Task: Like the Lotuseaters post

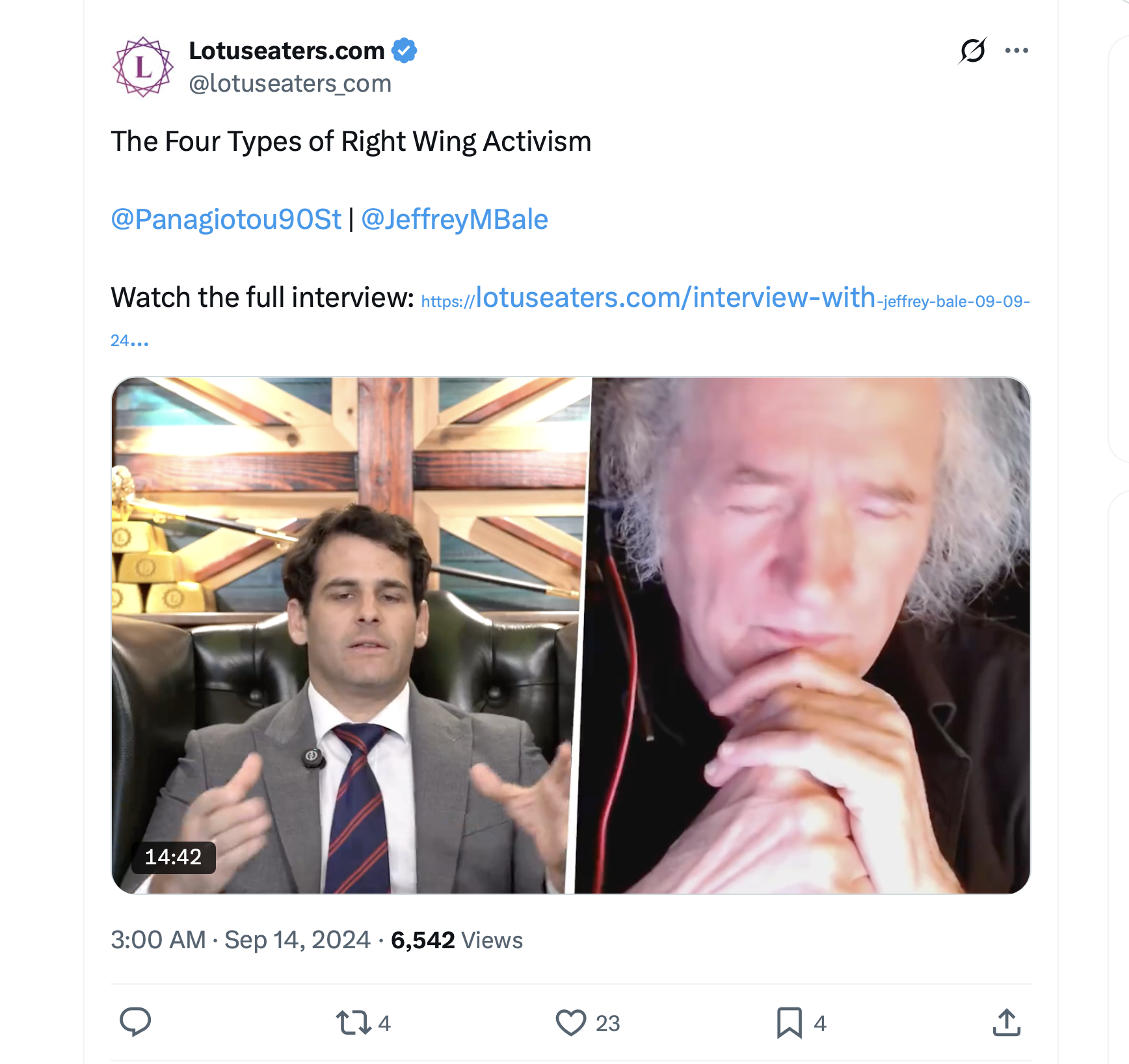Action: [571, 1022]
